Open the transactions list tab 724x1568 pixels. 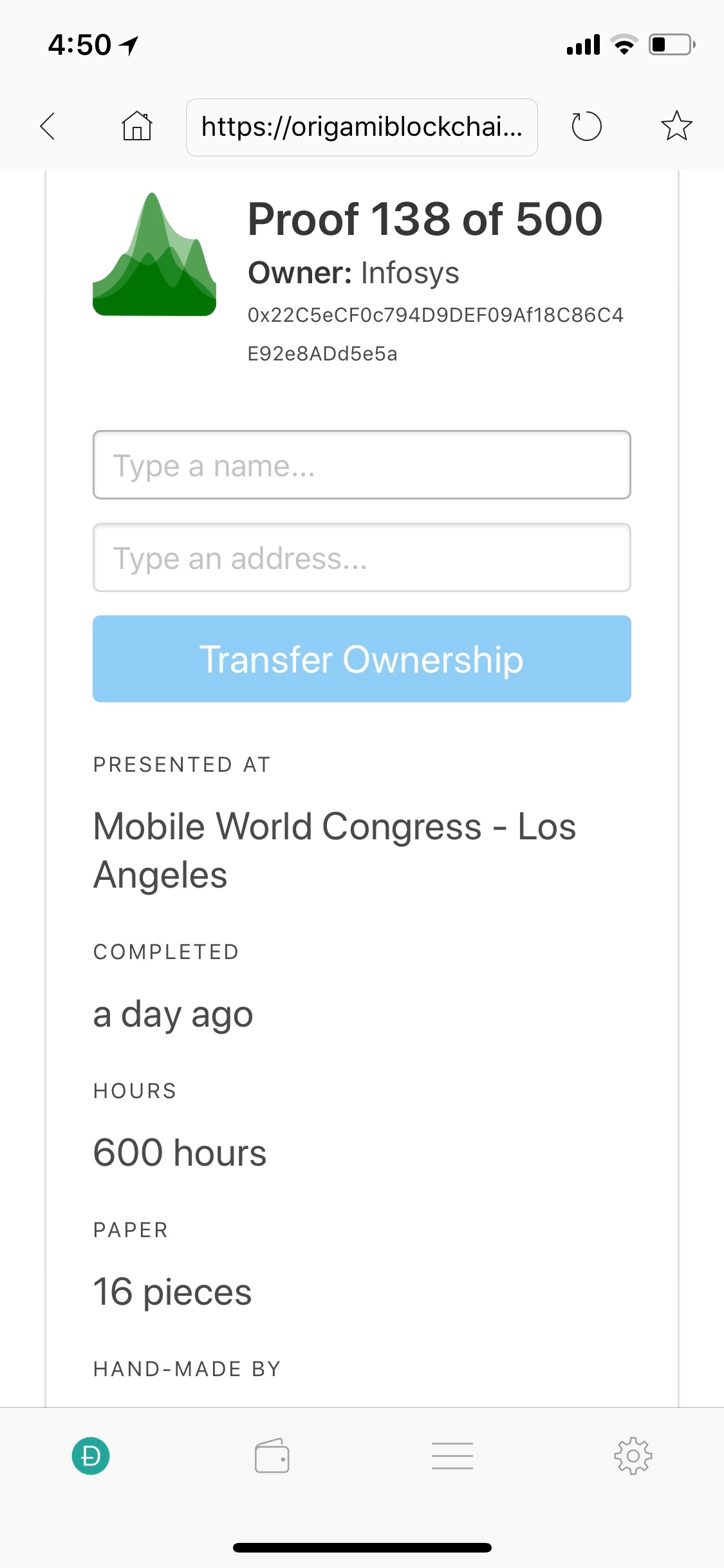point(452,1456)
